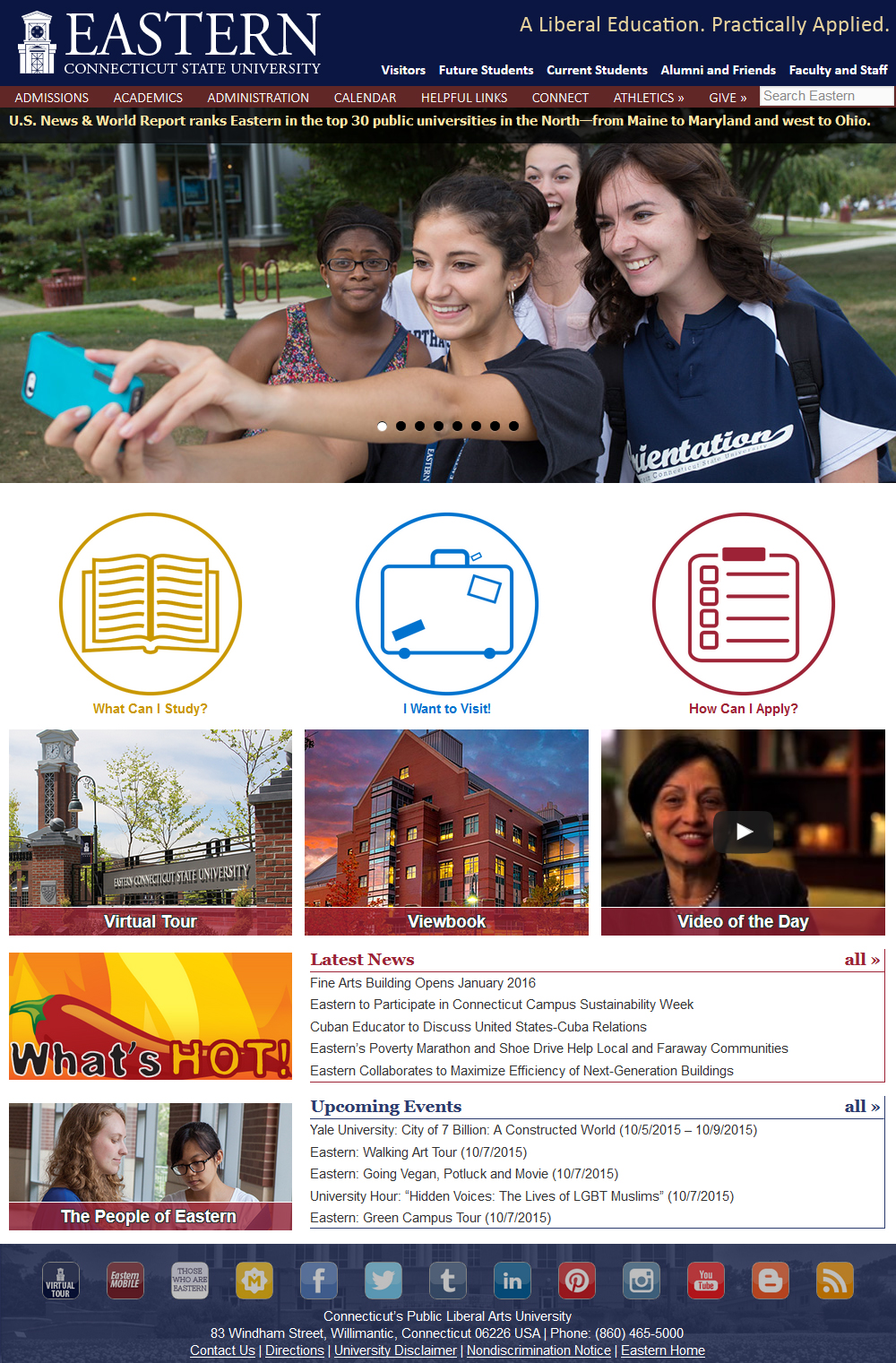Play the Video of the Day
The height and width of the screenshot is (1363, 896).
pyautogui.click(x=743, y=832)
